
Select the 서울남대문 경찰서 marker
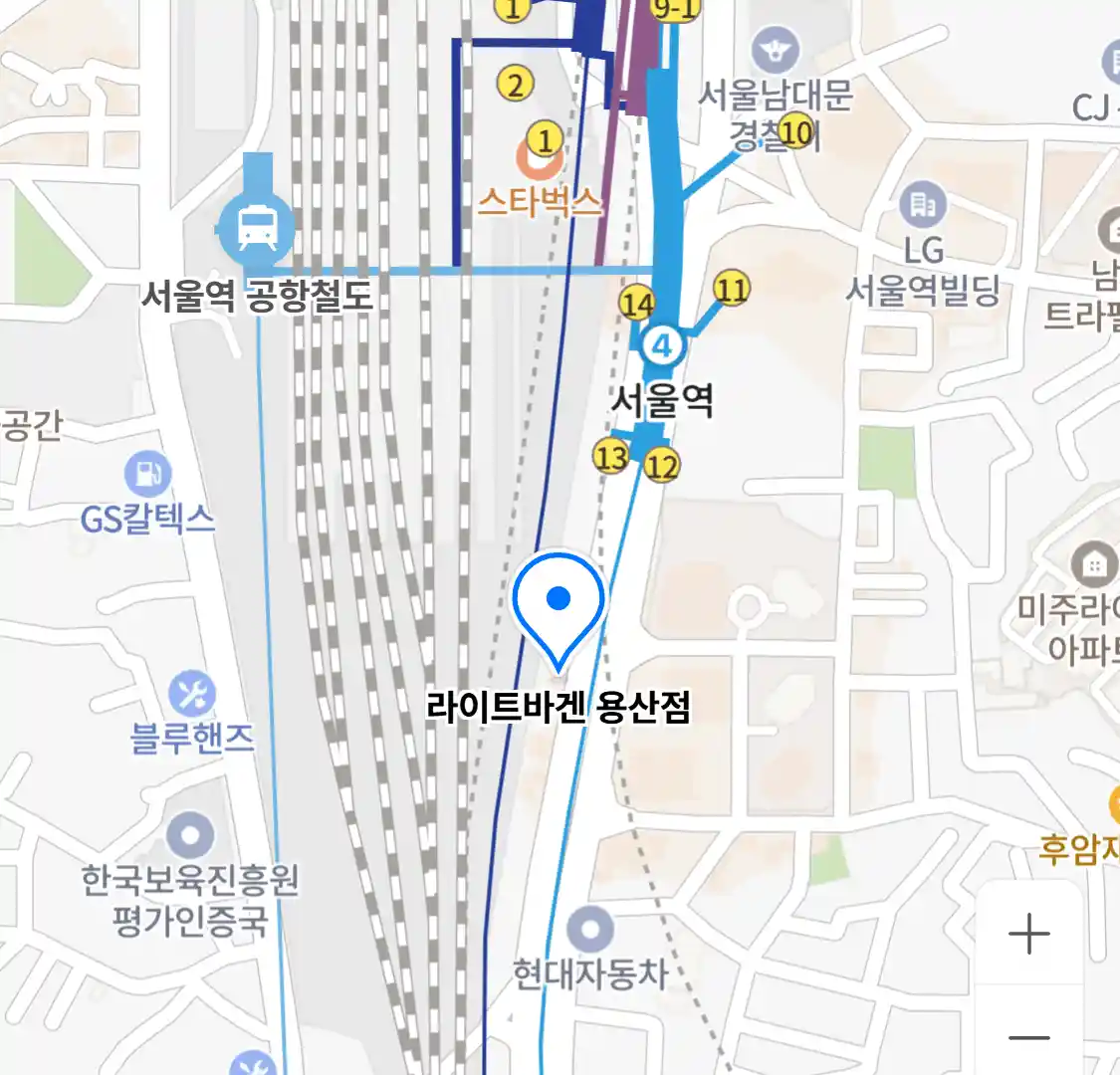(x=776, y=49)
